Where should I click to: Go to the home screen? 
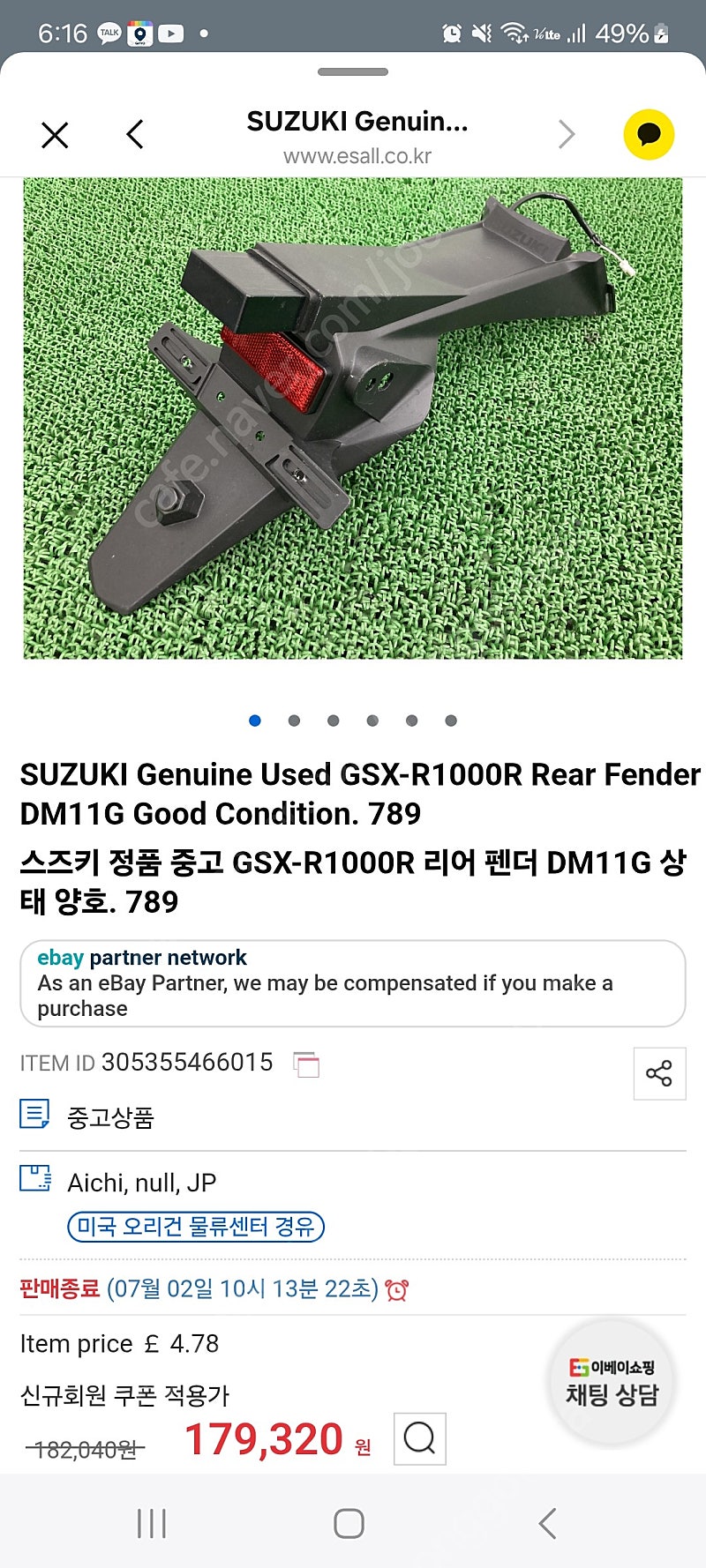349,1523
